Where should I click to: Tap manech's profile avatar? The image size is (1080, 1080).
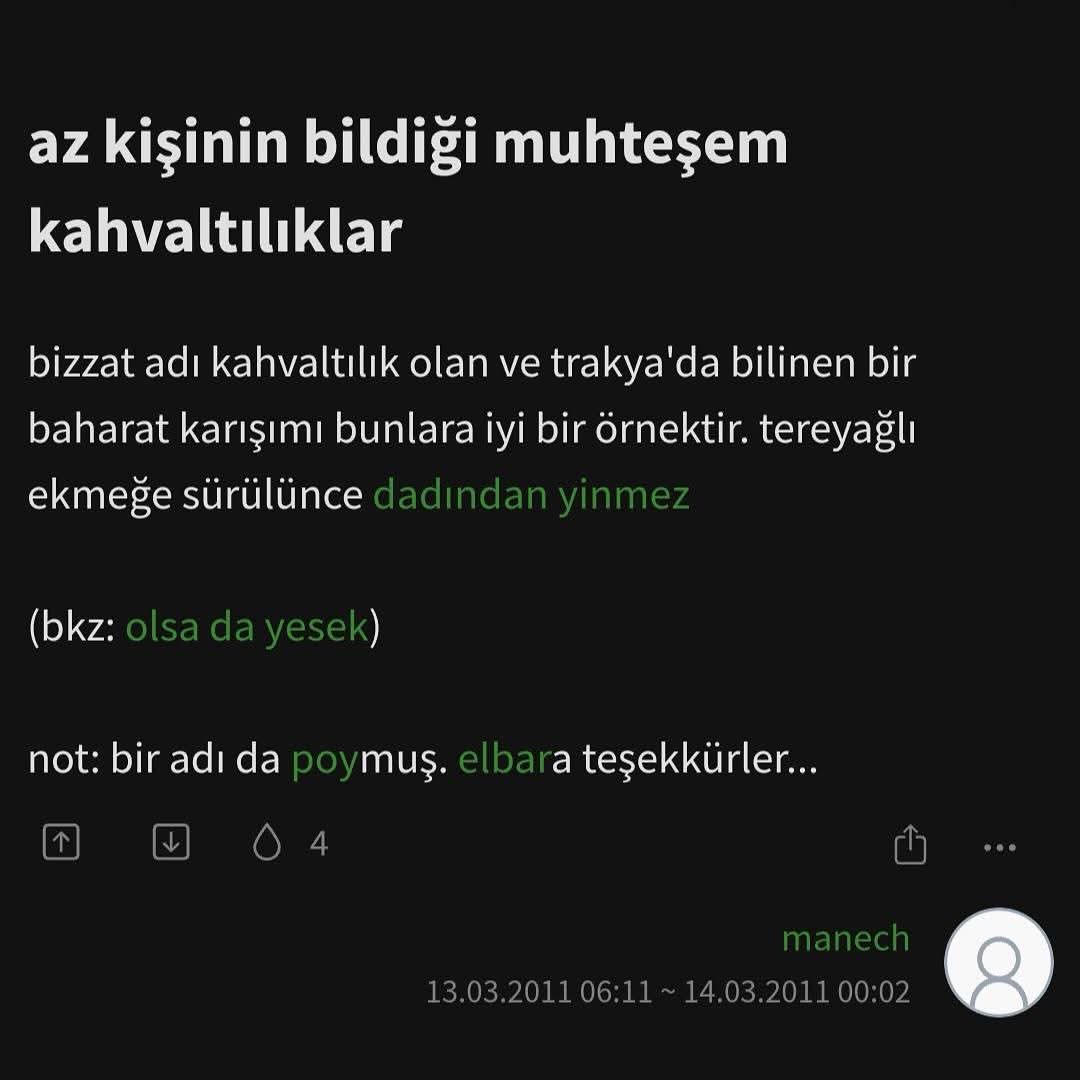999,962
